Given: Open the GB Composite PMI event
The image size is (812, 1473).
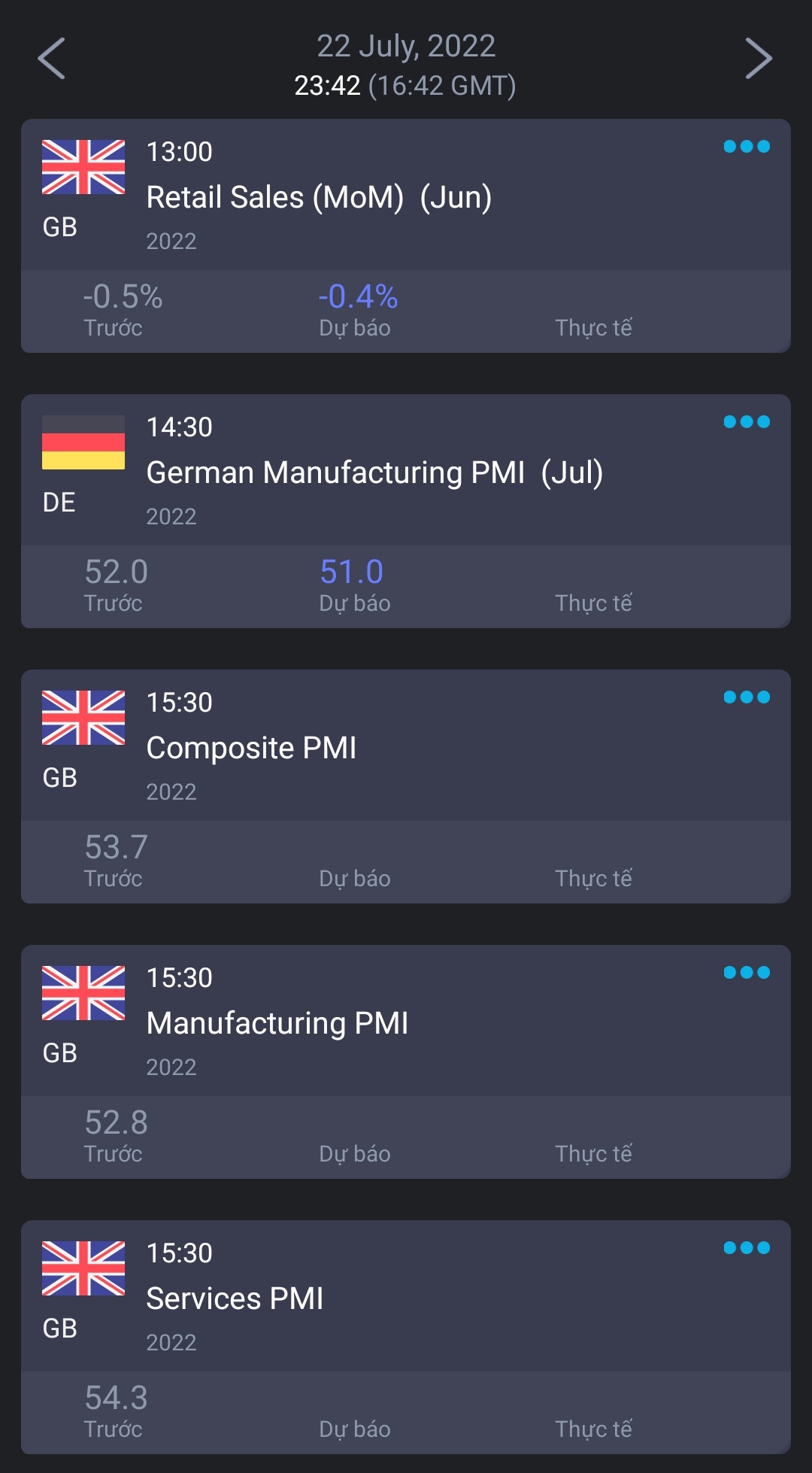Looking at the screenshot, I should 251,749.
